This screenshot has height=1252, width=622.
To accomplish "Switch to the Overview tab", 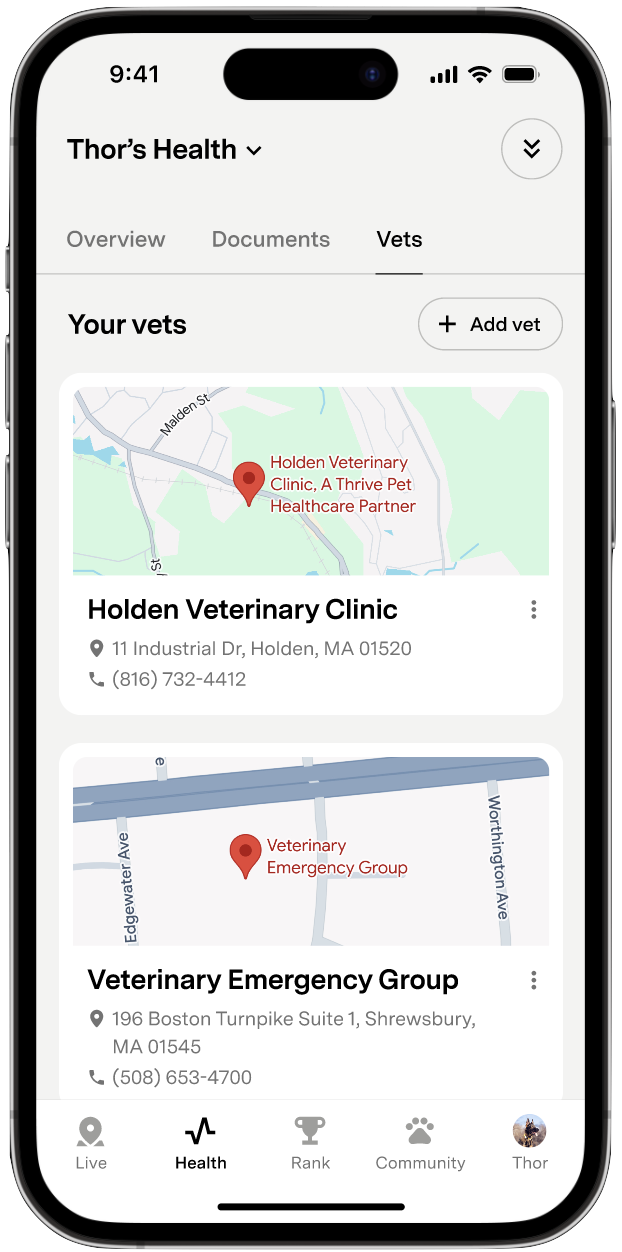I will (x=116, y=240).
